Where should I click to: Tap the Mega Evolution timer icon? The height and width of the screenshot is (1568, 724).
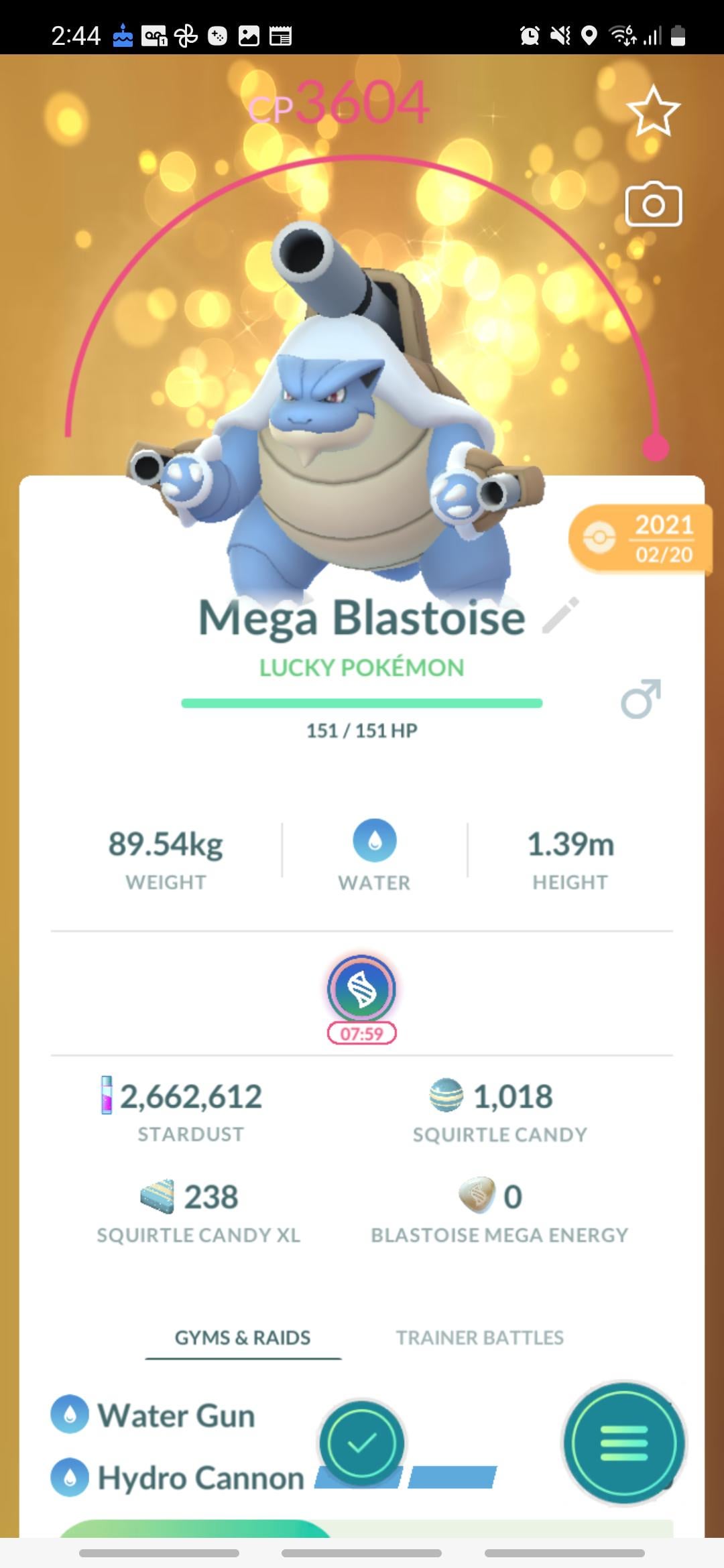pos(362,990)
